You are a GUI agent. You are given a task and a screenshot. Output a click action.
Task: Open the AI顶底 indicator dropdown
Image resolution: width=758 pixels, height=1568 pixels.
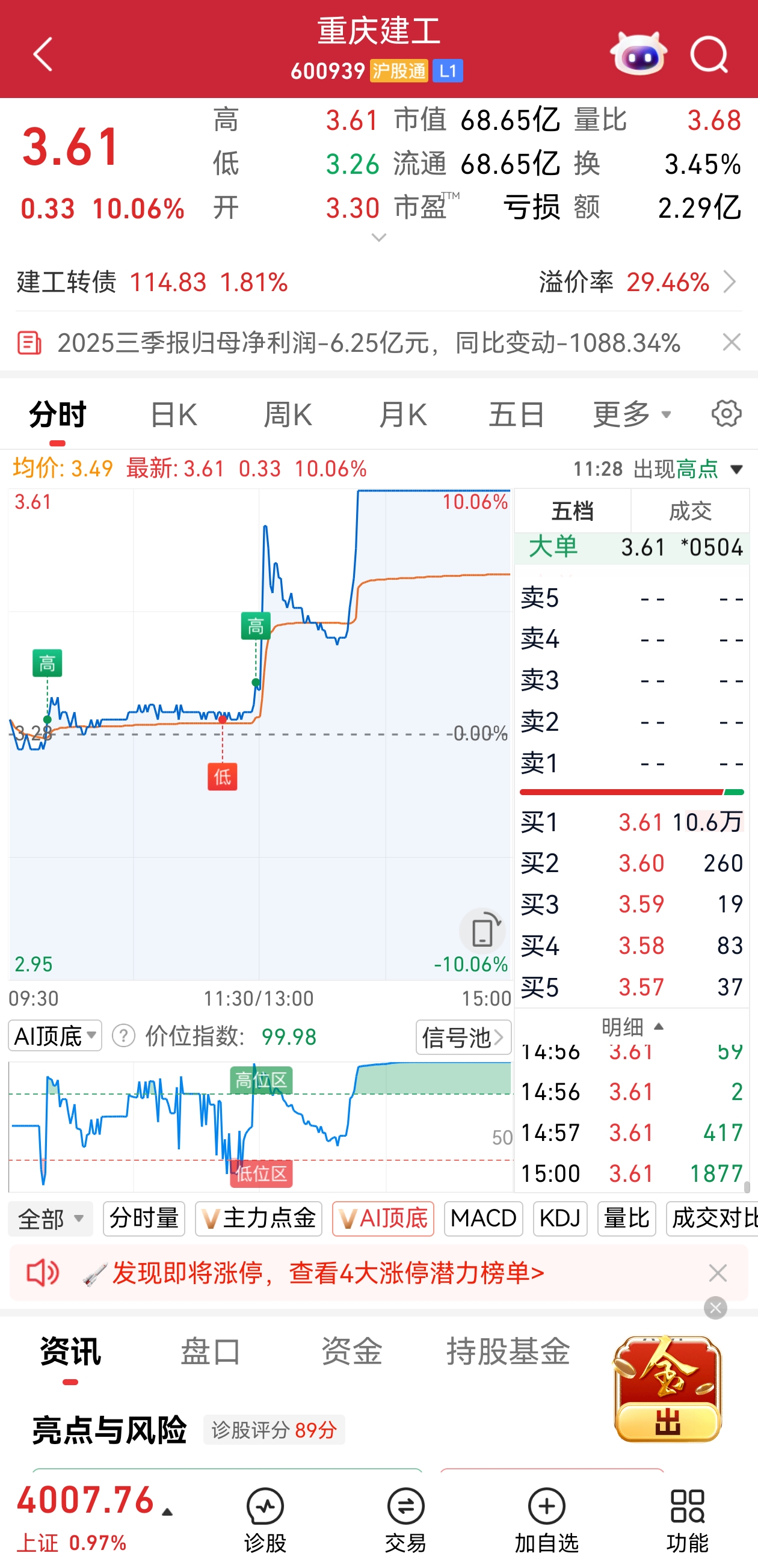coord(55,1036)
